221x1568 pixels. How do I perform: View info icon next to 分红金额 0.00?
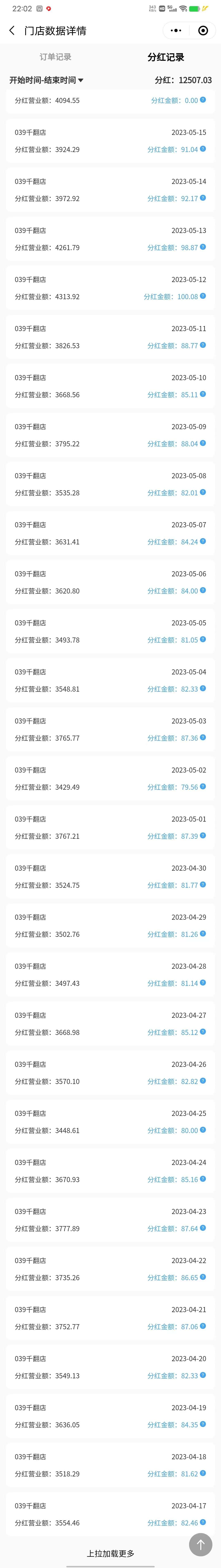[203, 100]
